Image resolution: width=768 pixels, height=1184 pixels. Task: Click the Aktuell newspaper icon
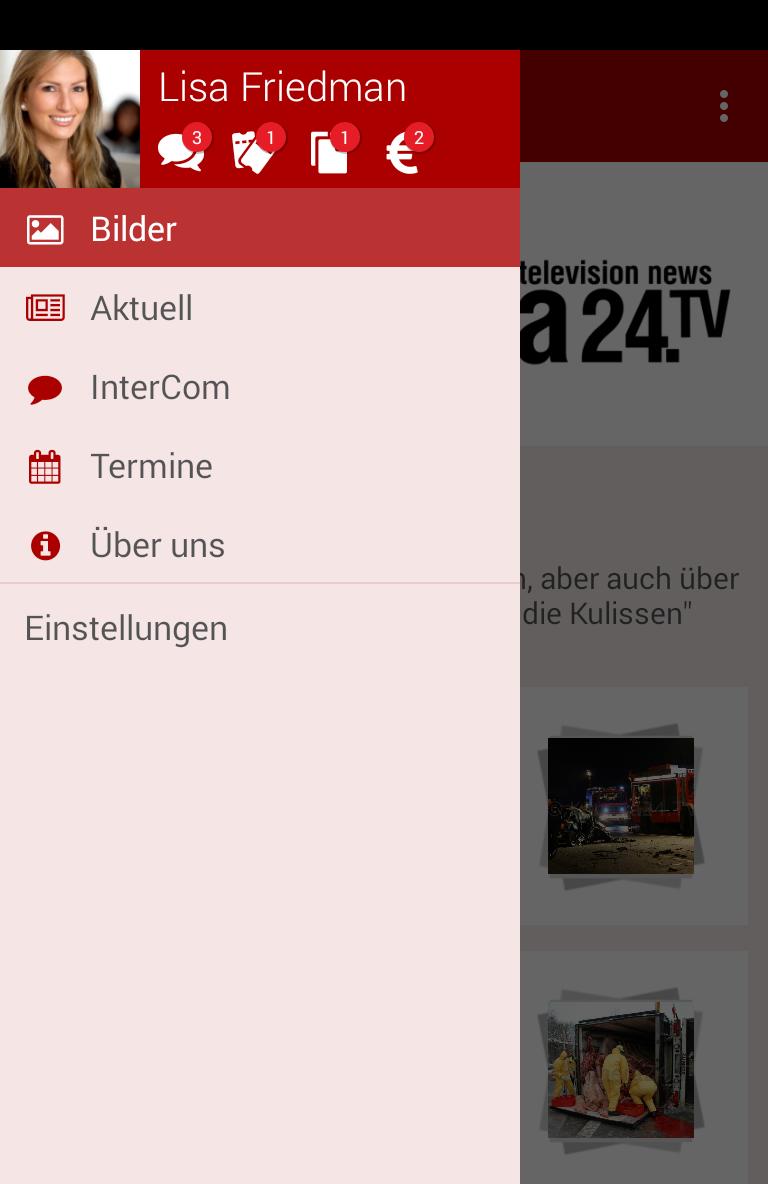[45, 307]
